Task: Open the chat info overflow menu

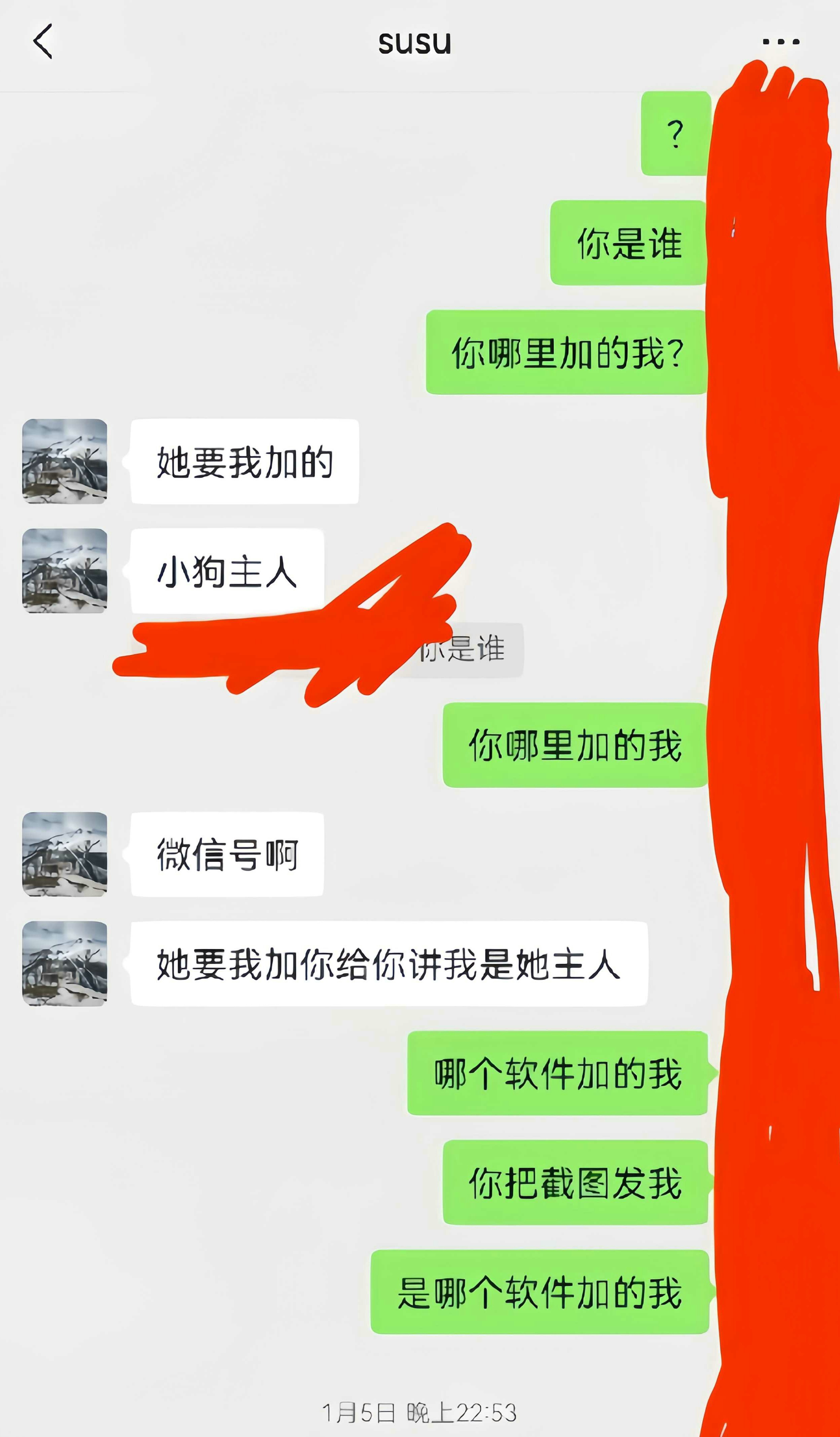Action: pos(781,42)
